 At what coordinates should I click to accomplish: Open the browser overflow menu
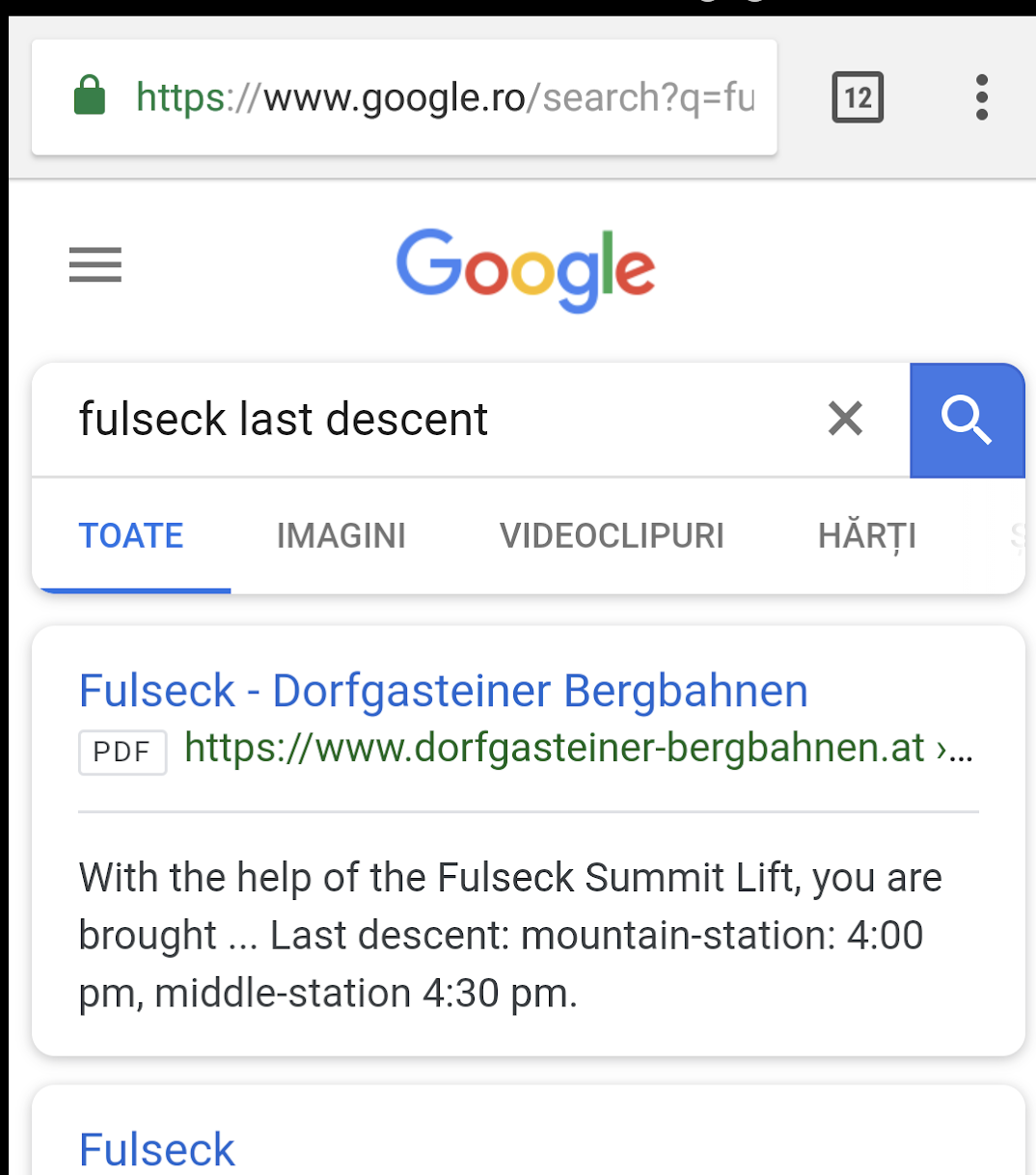coord(981,97)
